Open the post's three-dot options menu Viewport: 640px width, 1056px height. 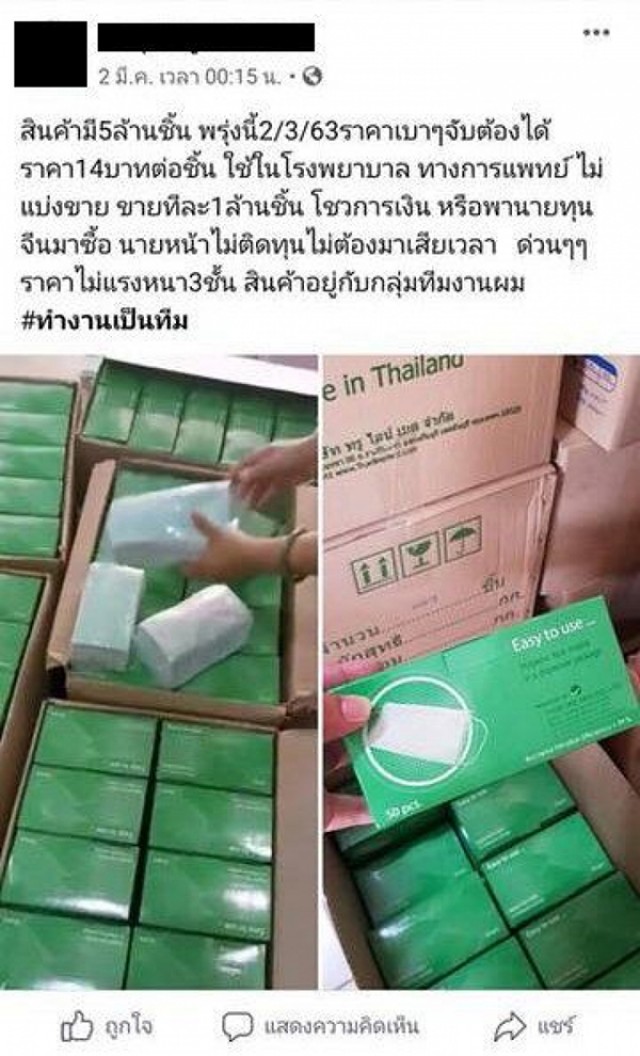pyautogui.click(x=596, y=33)
